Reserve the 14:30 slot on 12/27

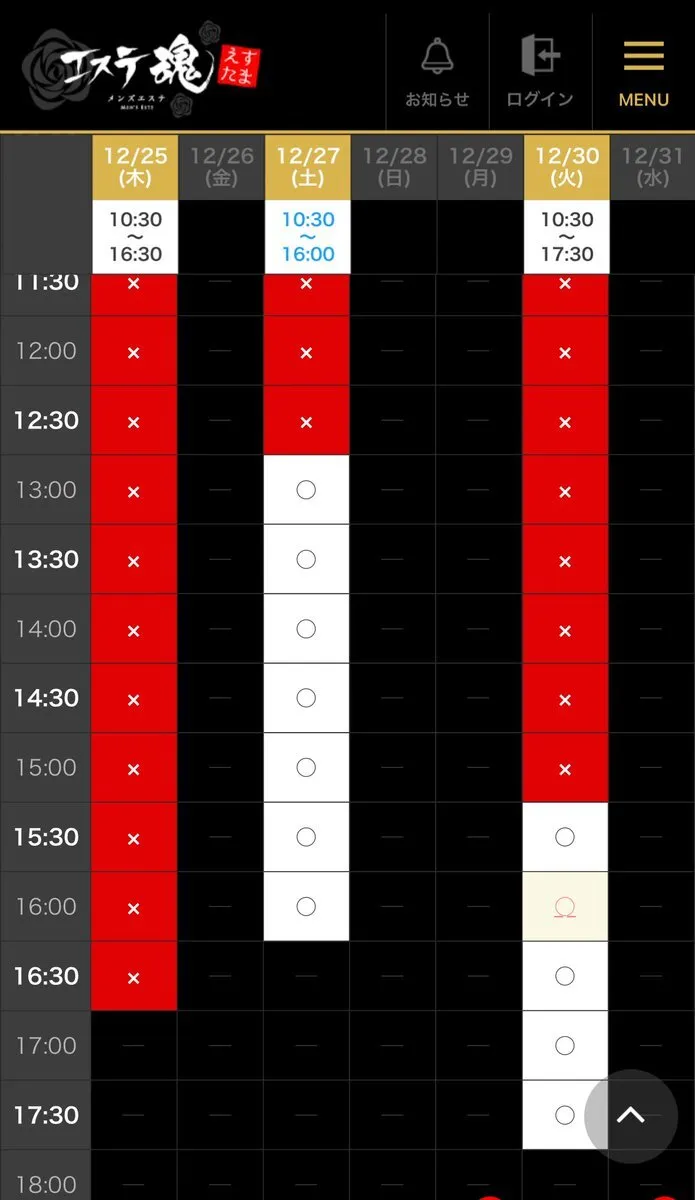[306, 698]
